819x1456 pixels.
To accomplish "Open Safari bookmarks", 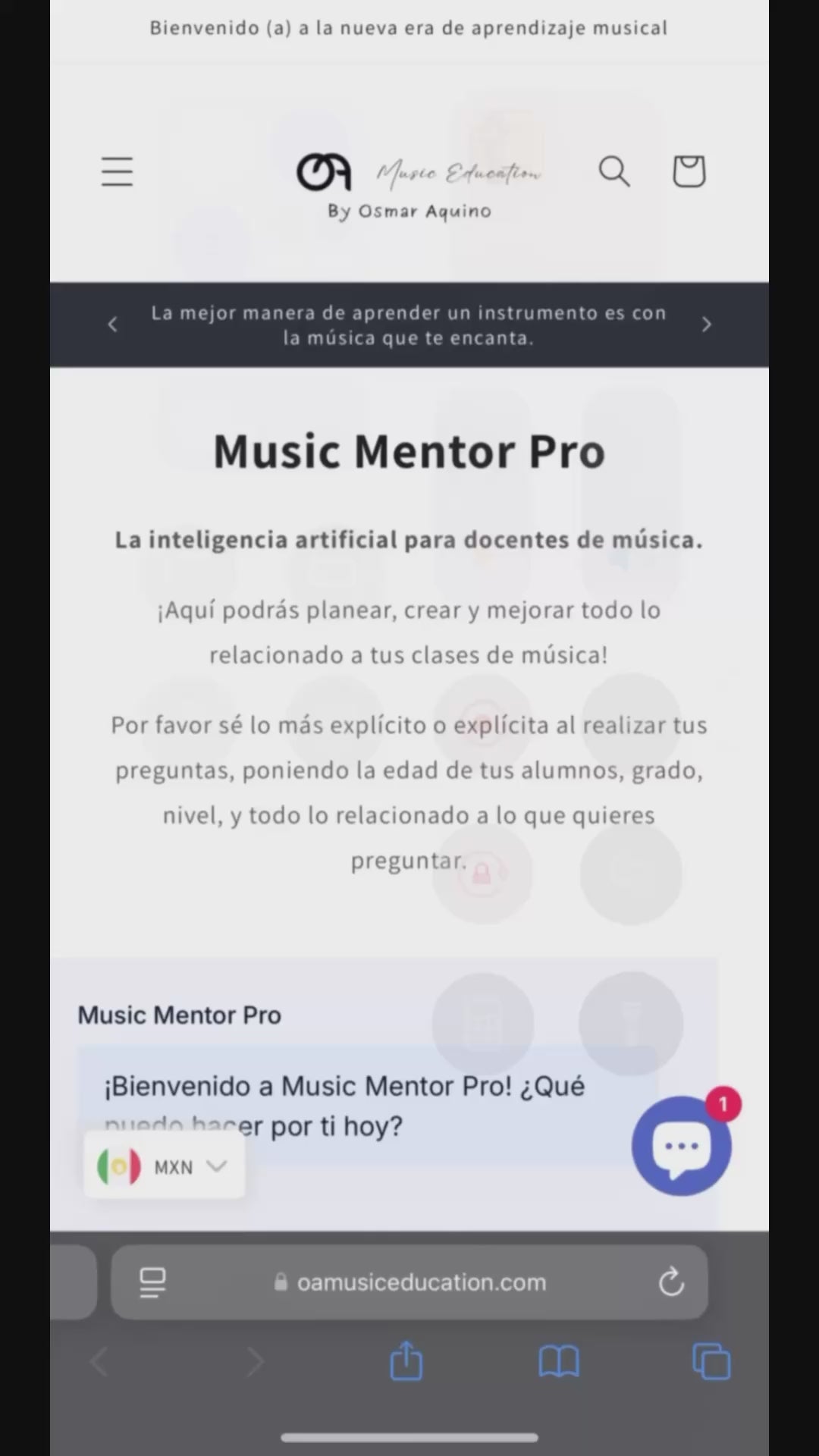I will (x=559, y=1361).
